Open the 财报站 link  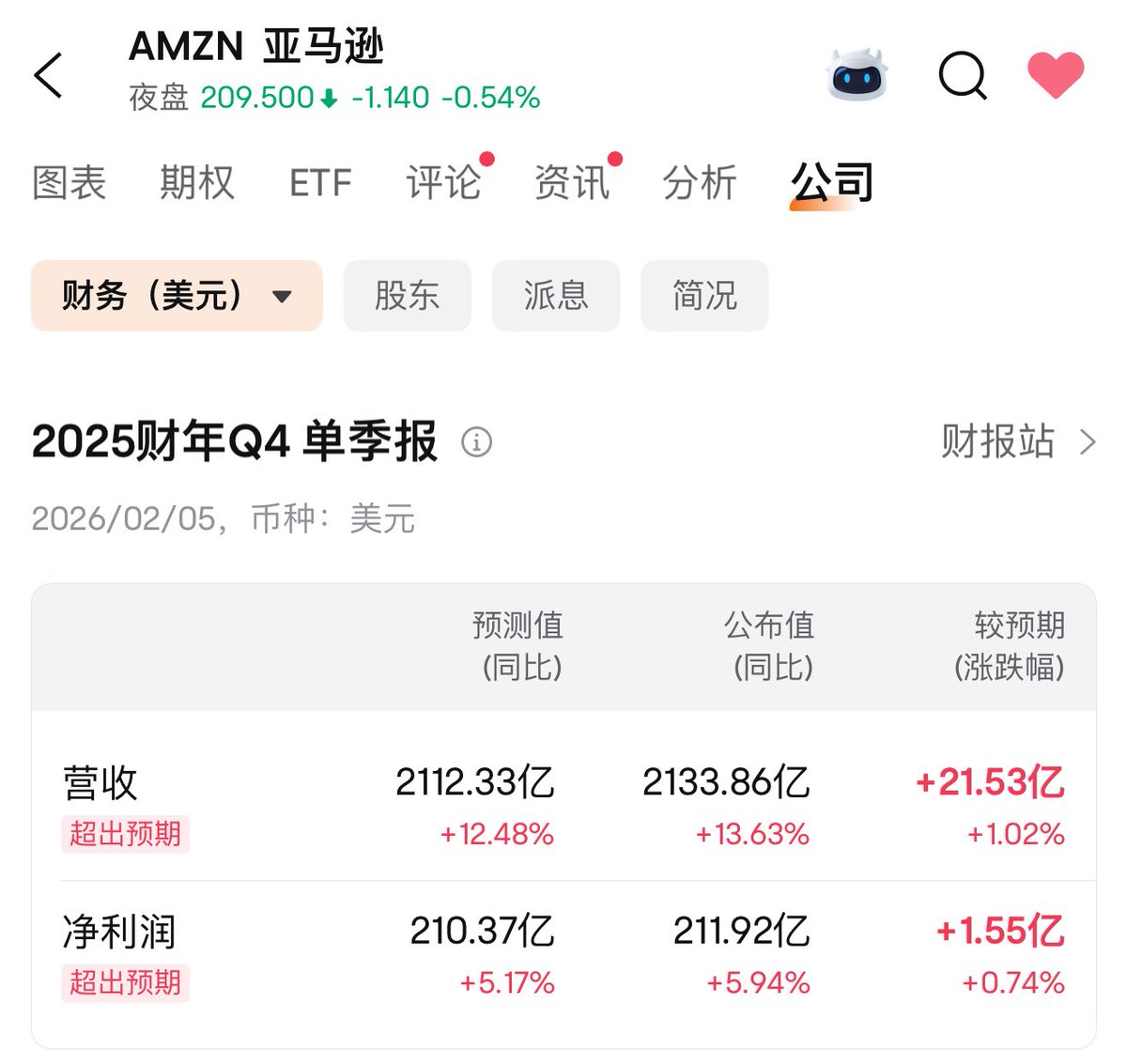pos(1017,441)
